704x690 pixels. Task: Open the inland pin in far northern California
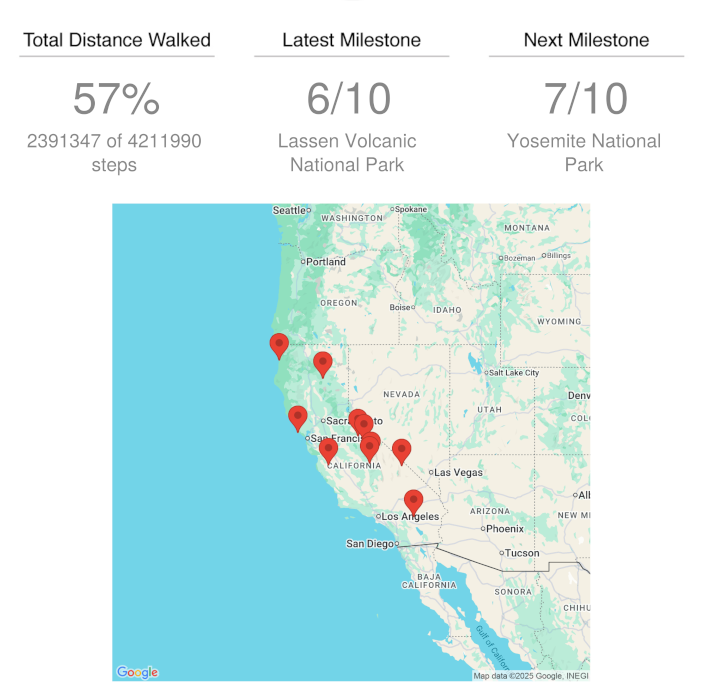[x=322, y=363]
